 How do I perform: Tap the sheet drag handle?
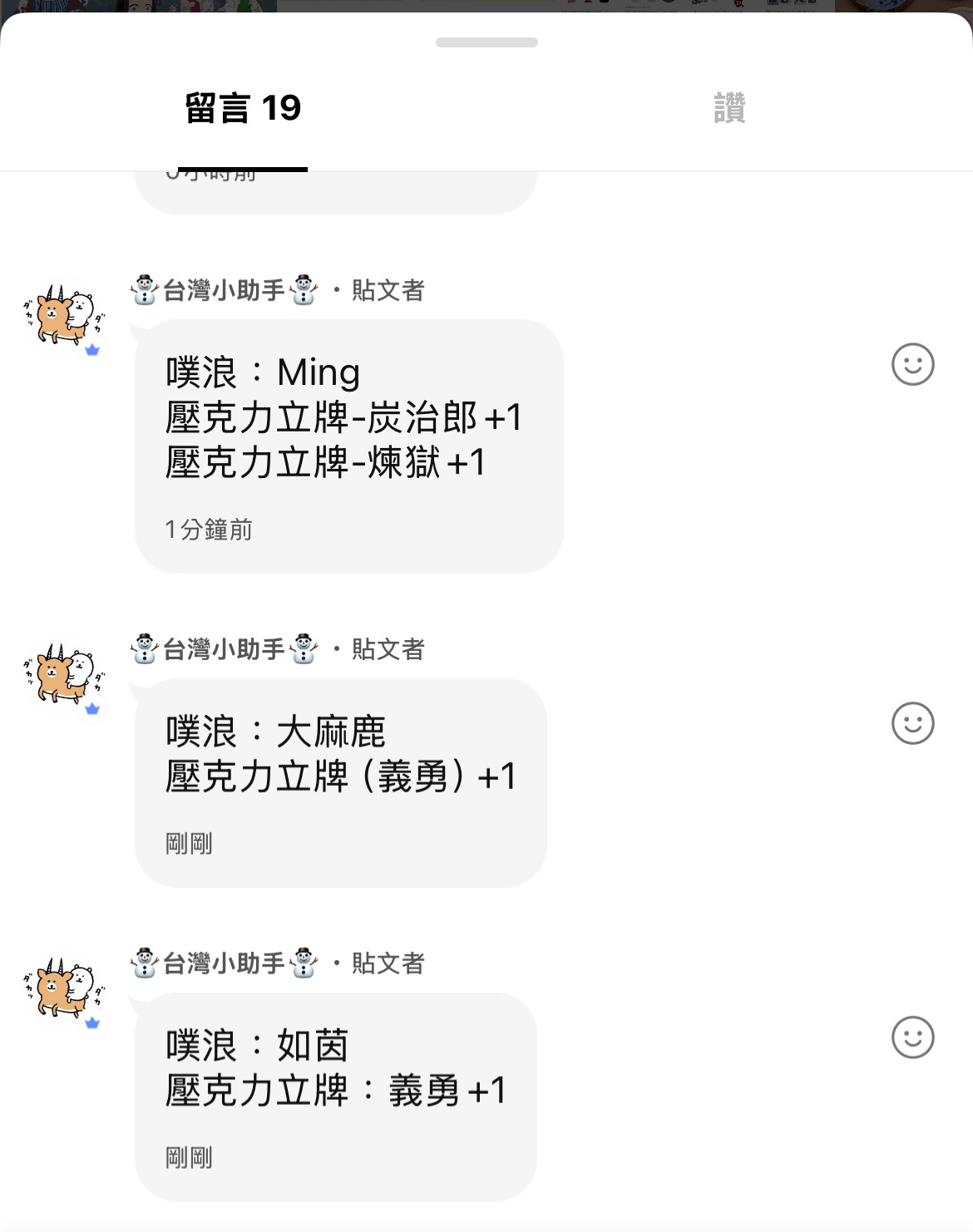[x=486, y=42]
